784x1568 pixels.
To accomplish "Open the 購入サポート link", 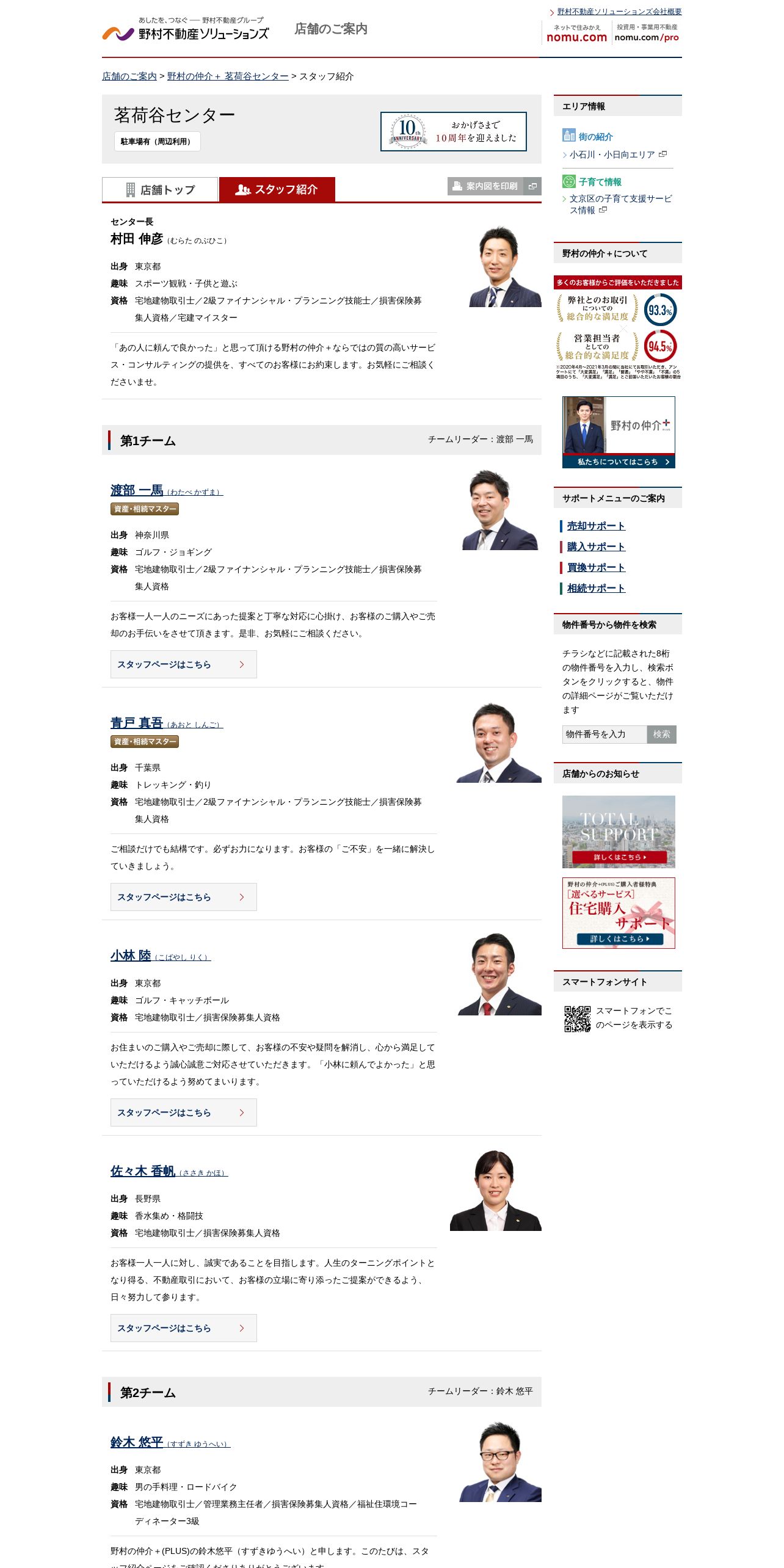I will (x=596, y=546).
